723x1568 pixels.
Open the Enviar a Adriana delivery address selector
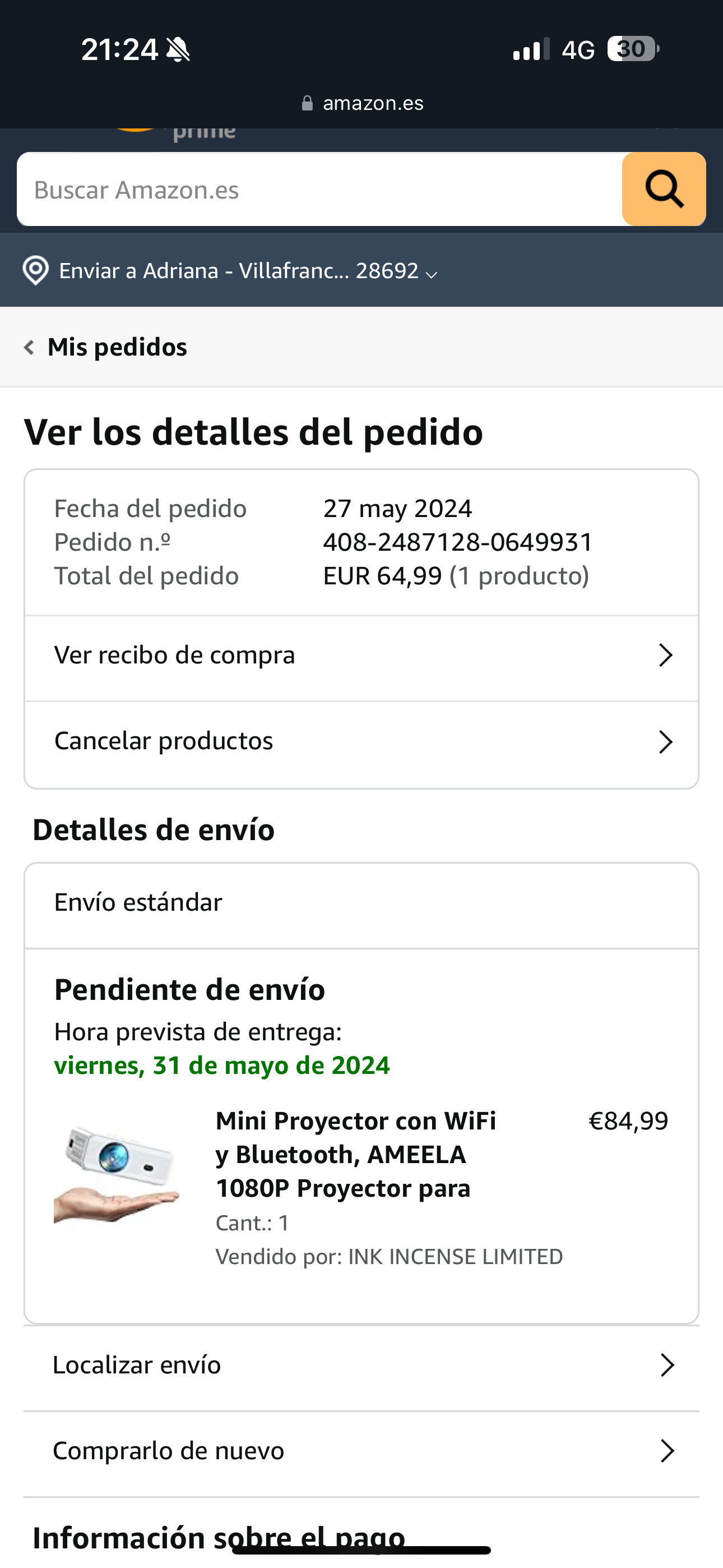[230, 271]
